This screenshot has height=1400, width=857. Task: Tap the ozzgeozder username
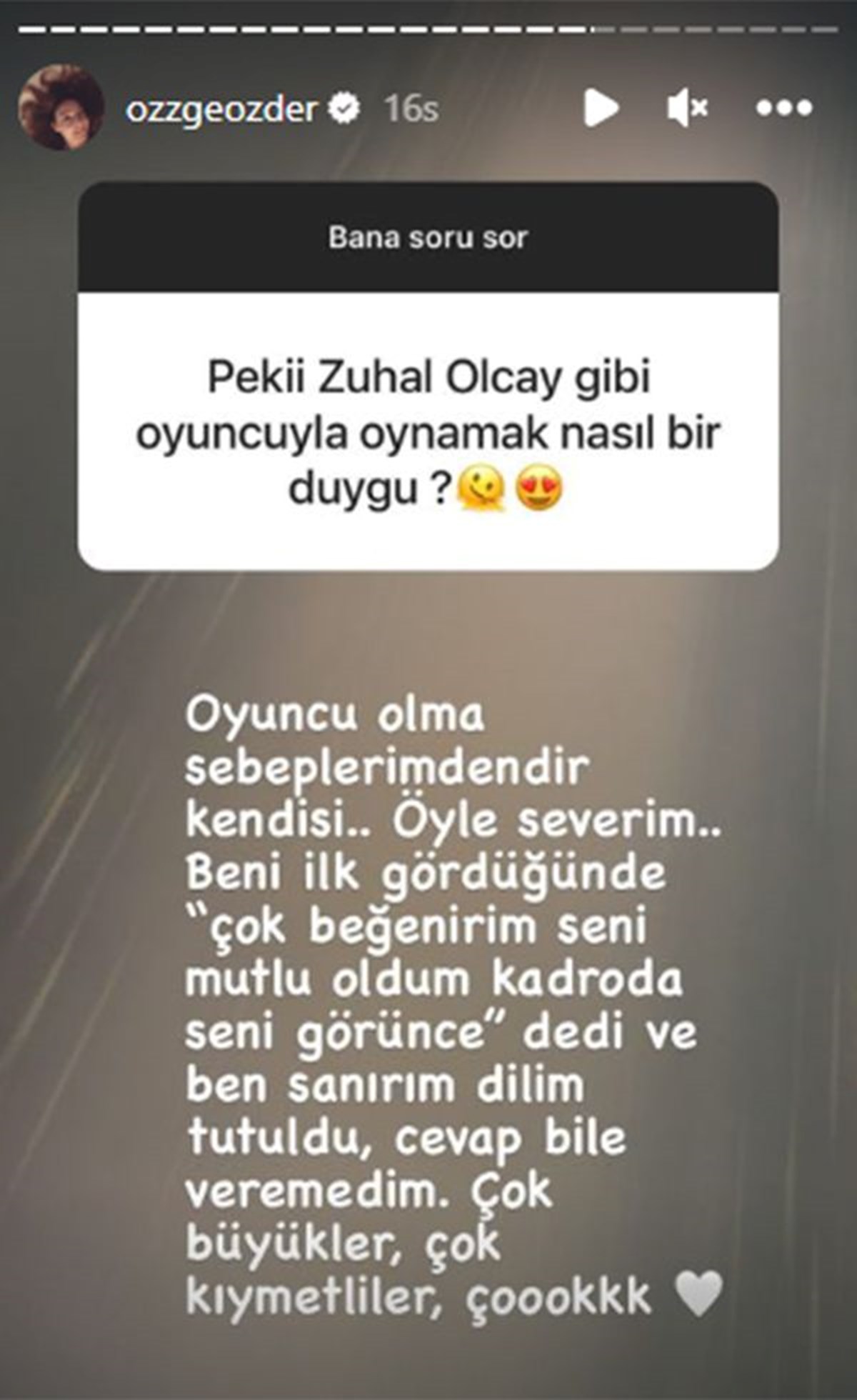coord(221,109)
